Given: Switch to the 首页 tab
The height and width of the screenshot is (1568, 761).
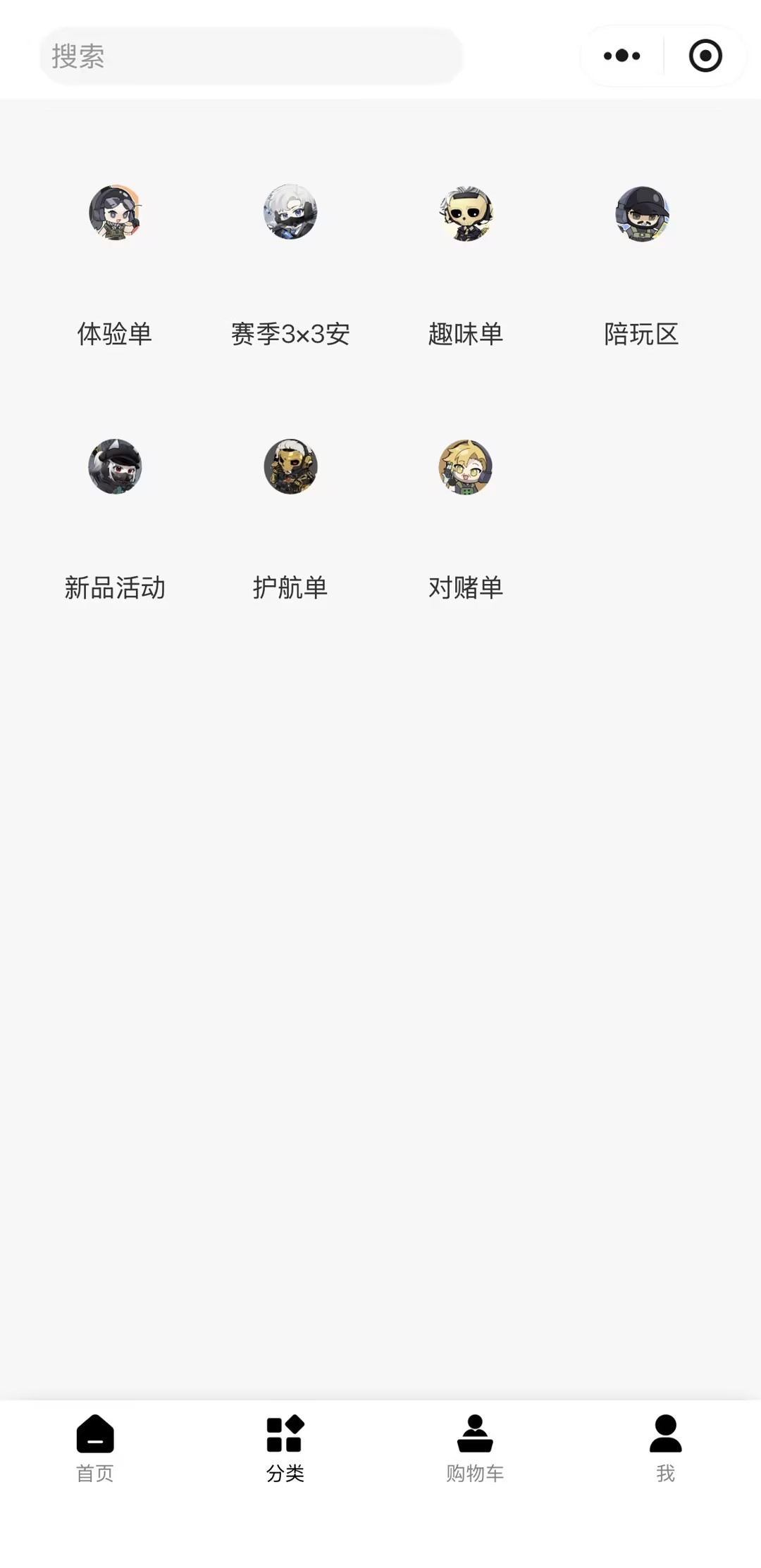Looking at the screenshot, I should [95, 1448].
